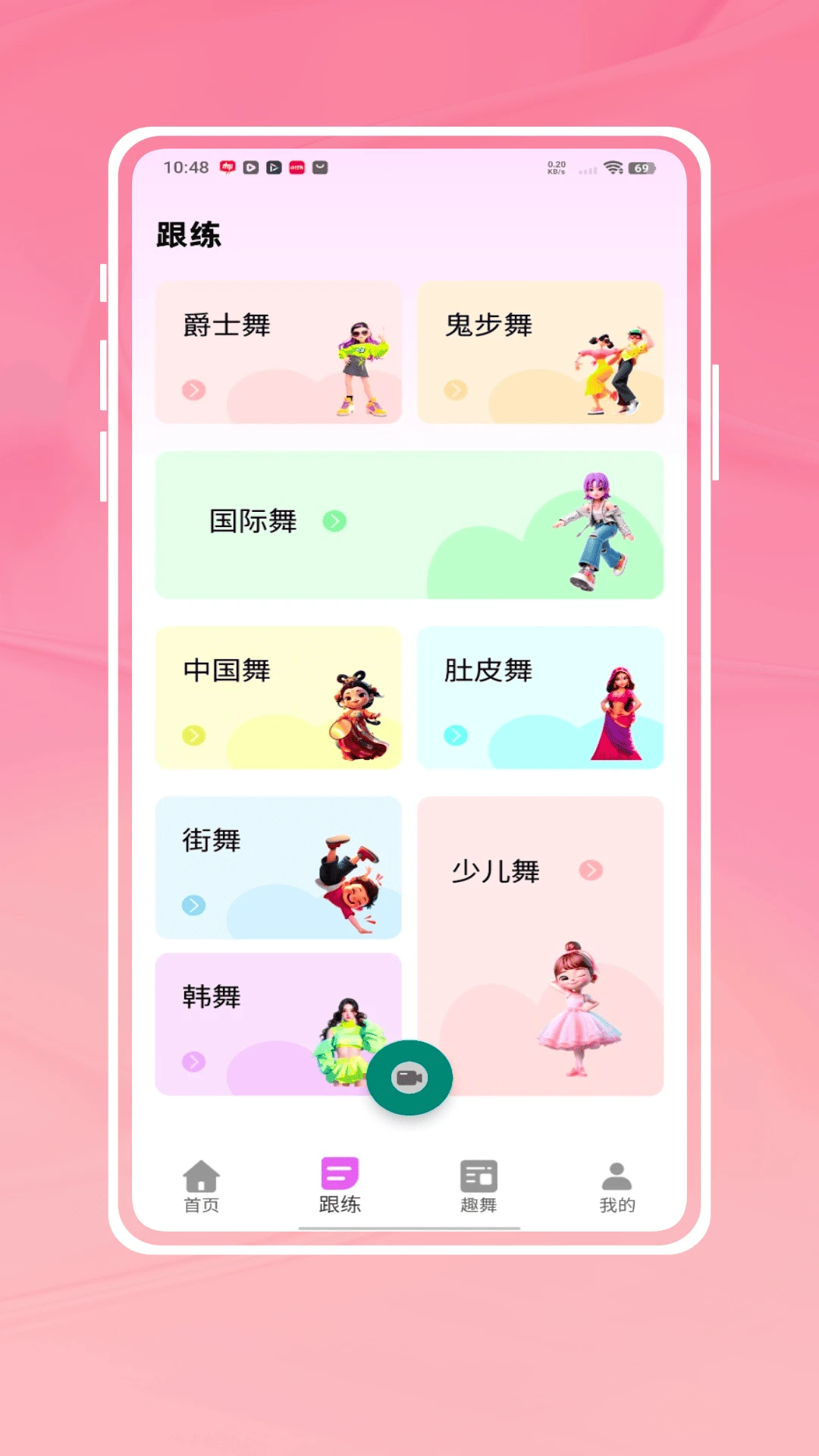Viewport: 819px width, 1456px height.
Task: Tap the battery level indicator
Action: (642, 168)
